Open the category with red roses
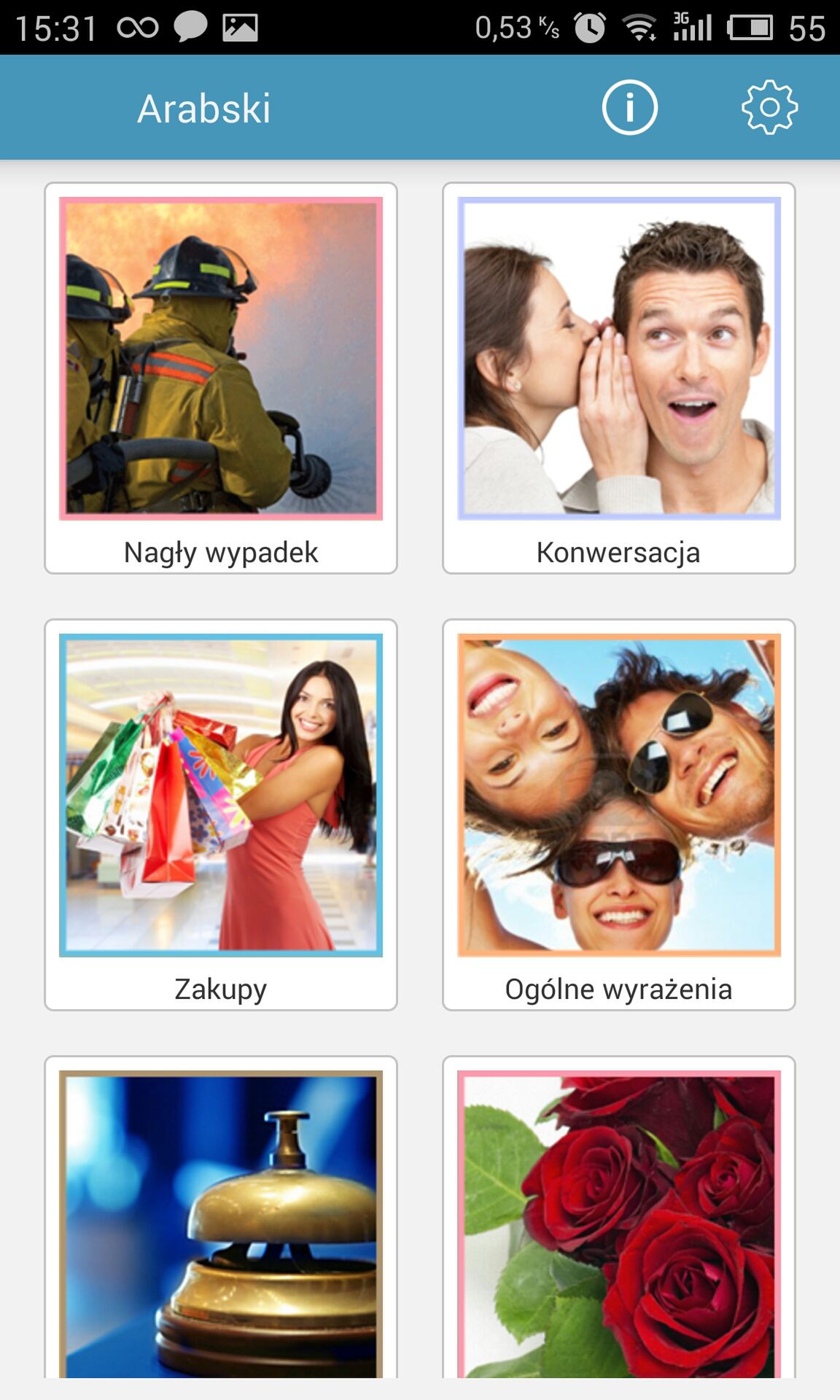The image size is (840, 1400). tap(618, 1217)
